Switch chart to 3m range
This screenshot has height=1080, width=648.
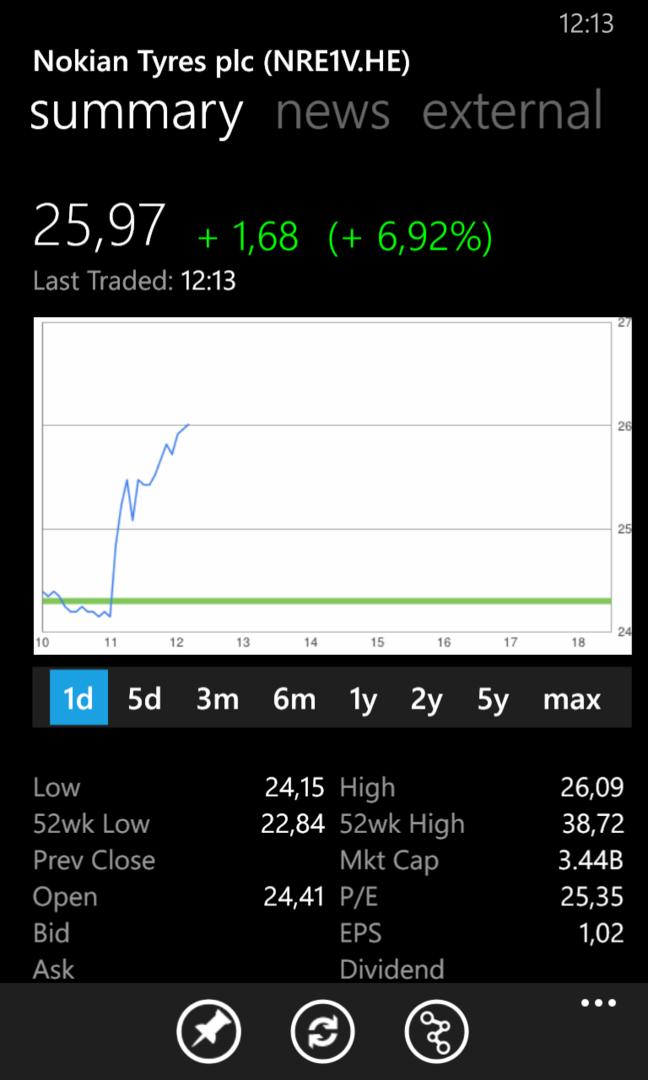217,698
